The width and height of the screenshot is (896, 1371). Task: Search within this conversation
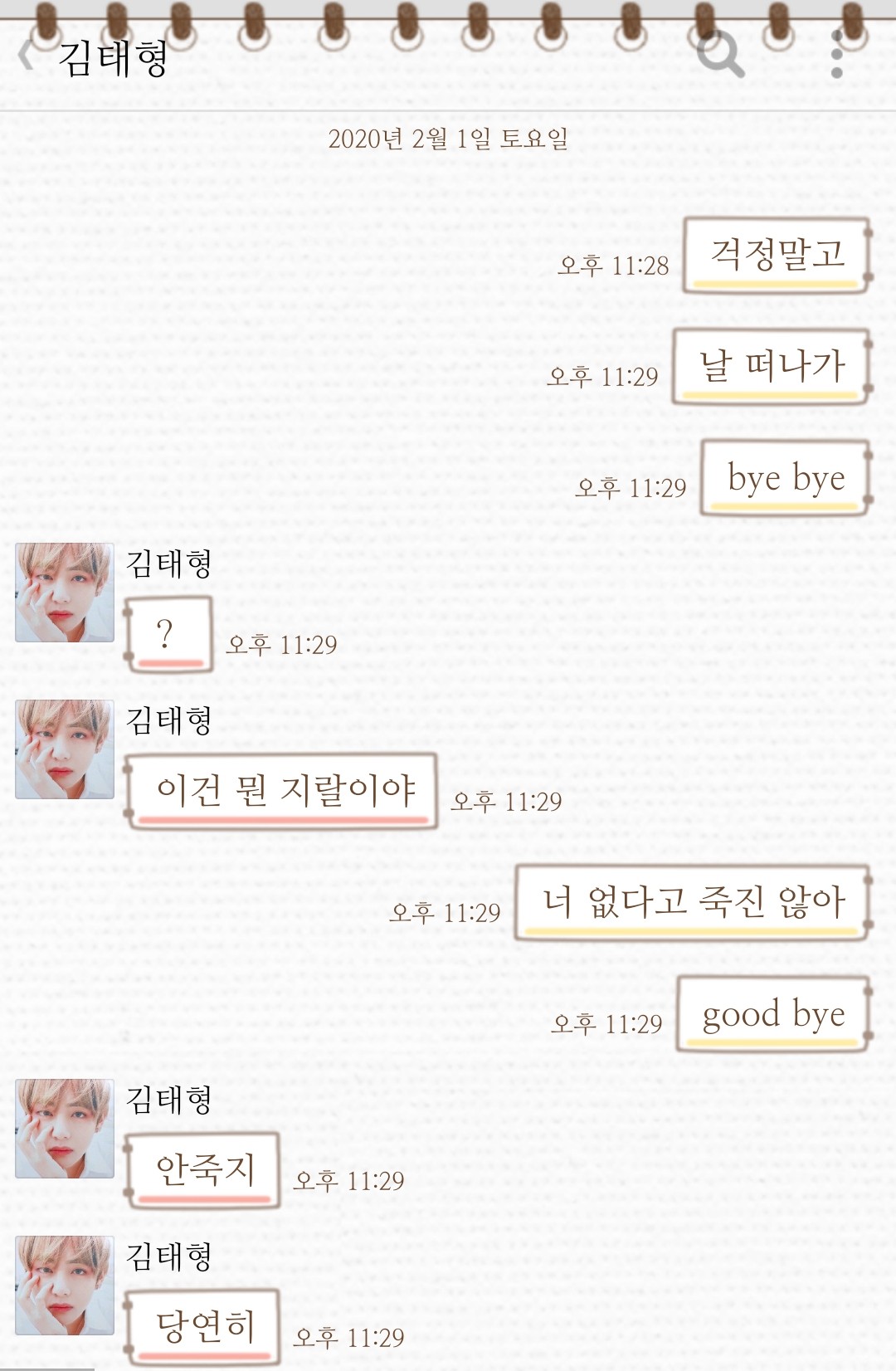click(719, 55)
